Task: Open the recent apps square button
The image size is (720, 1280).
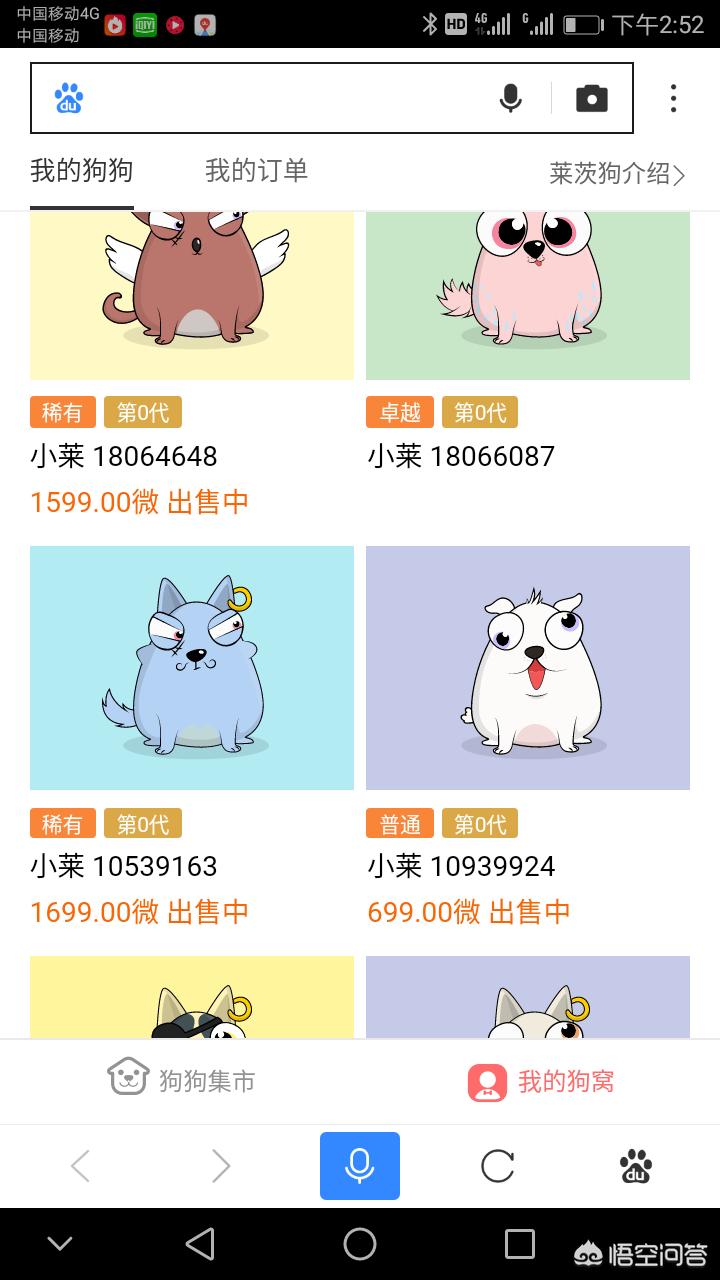Action: tap(520, 1244)
